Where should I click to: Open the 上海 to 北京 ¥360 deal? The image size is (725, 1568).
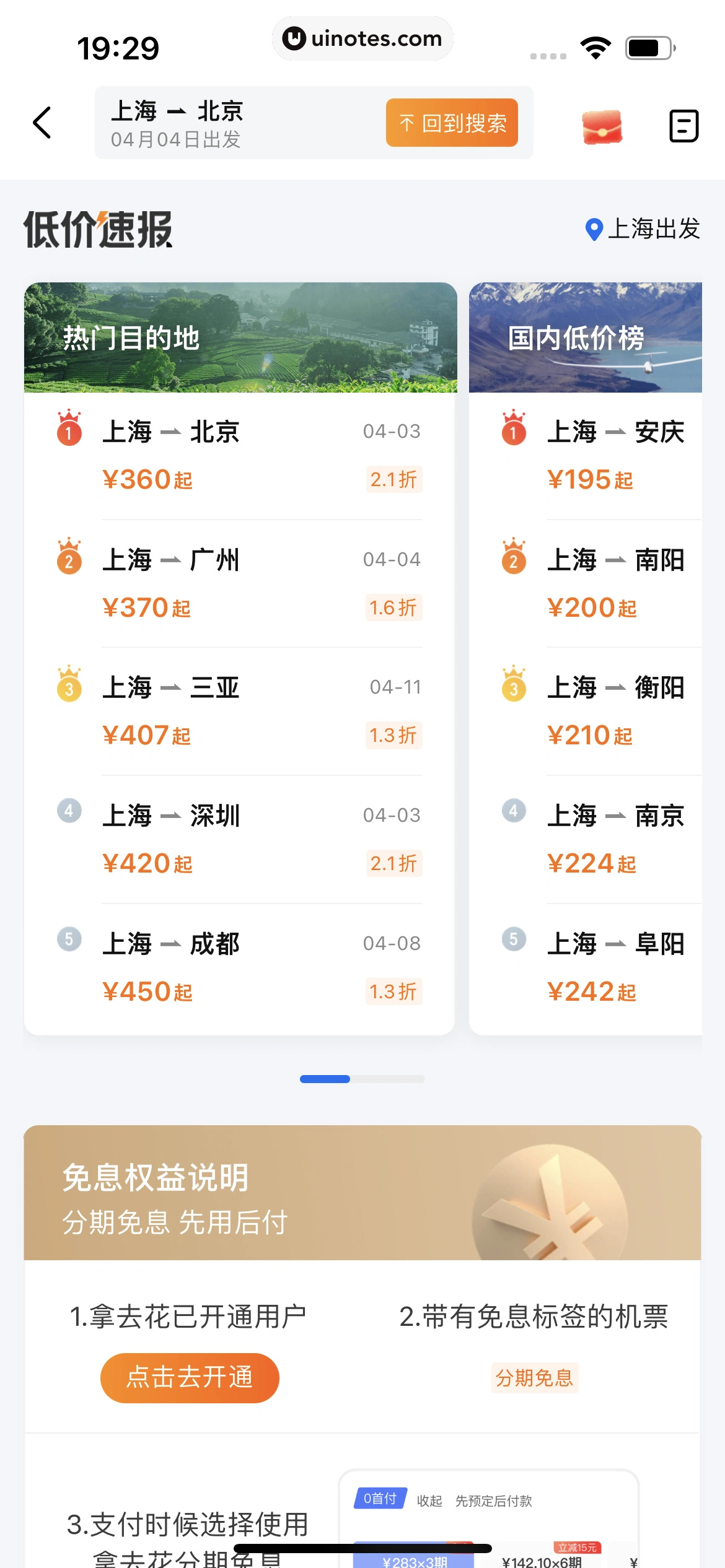[239, 455]
